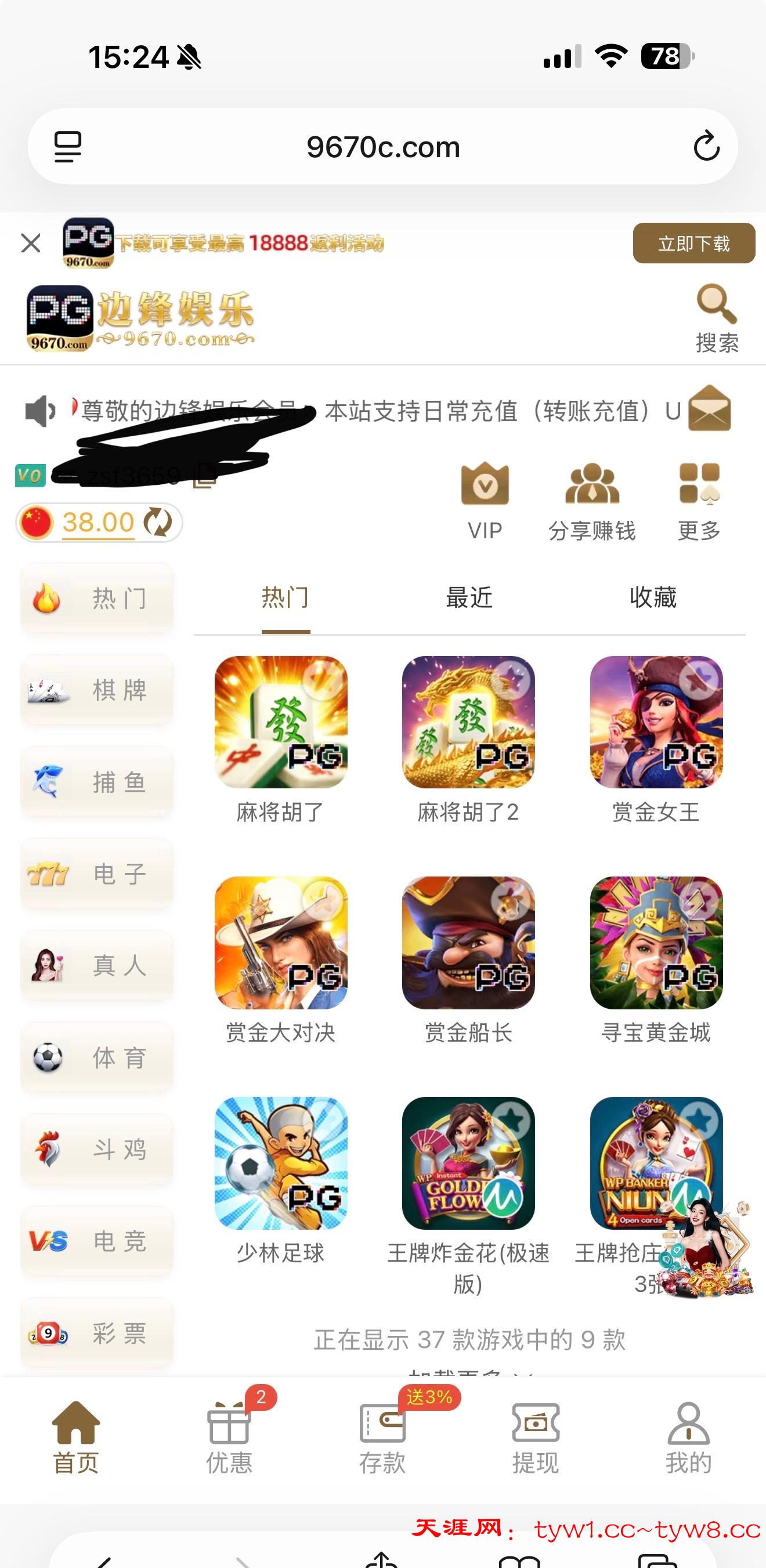
Task: Select the 棋牌 game category
Action: (97, 690)
